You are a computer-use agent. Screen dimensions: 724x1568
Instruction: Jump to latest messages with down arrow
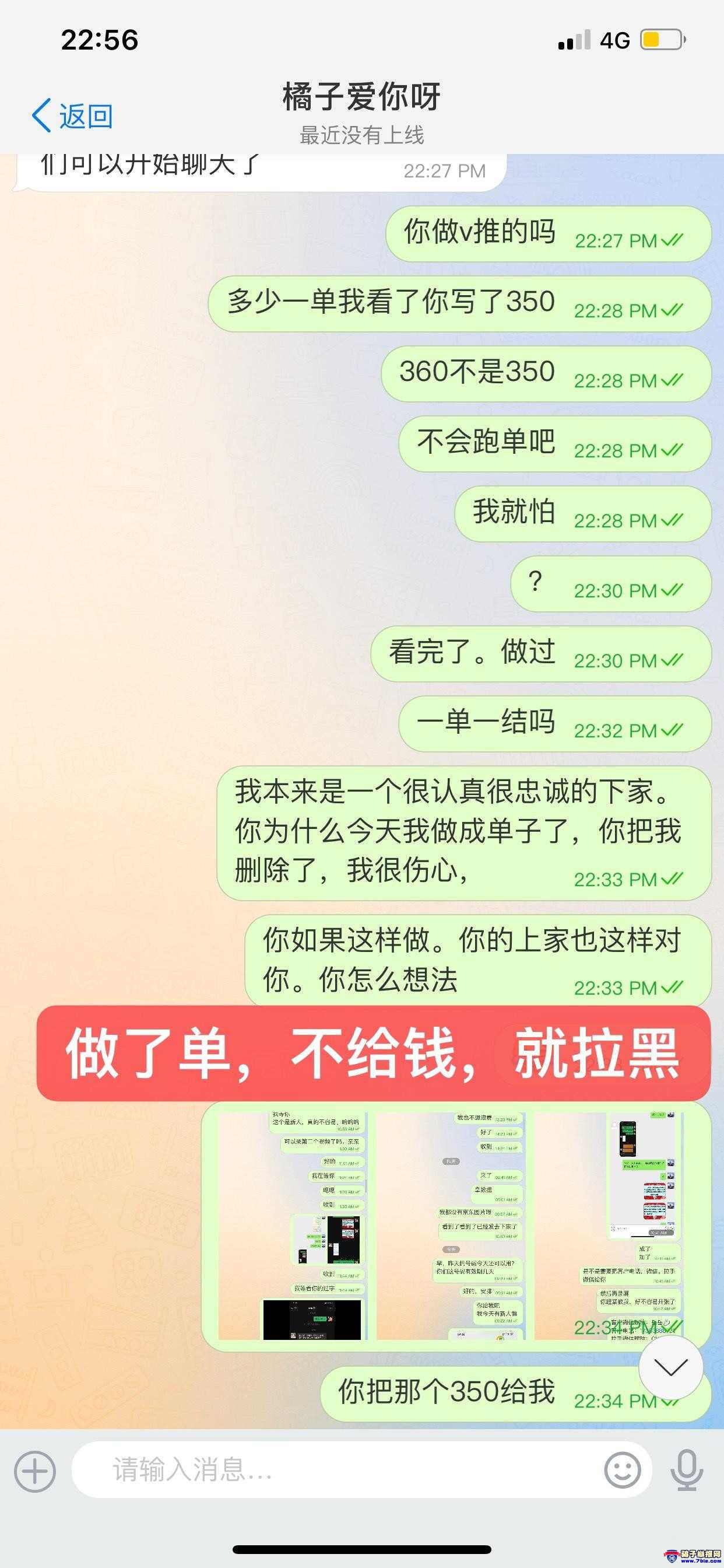670,1368
